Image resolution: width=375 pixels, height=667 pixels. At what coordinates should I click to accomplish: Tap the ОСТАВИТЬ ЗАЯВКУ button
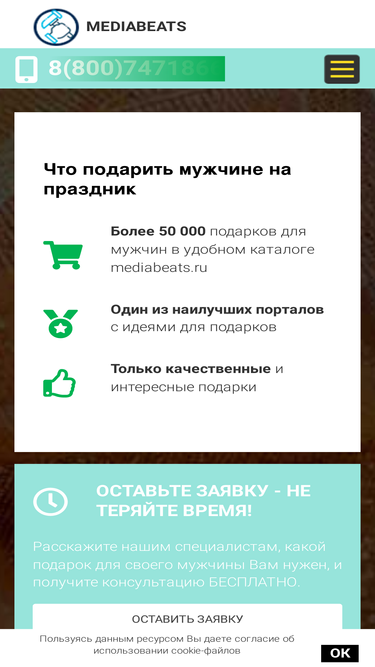click(188, 619)
